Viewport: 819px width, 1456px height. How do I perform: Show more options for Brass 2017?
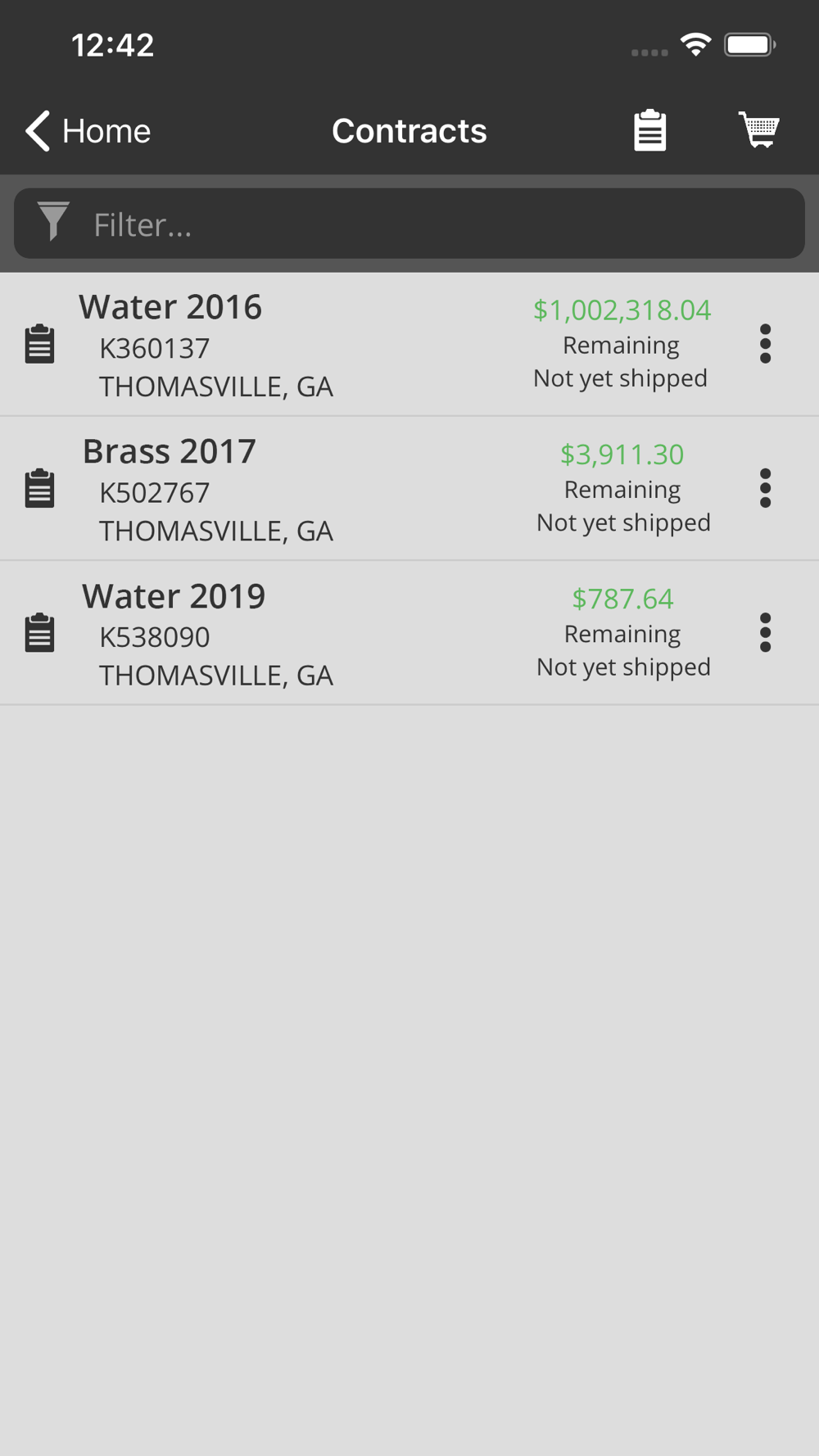coord(765,488)
